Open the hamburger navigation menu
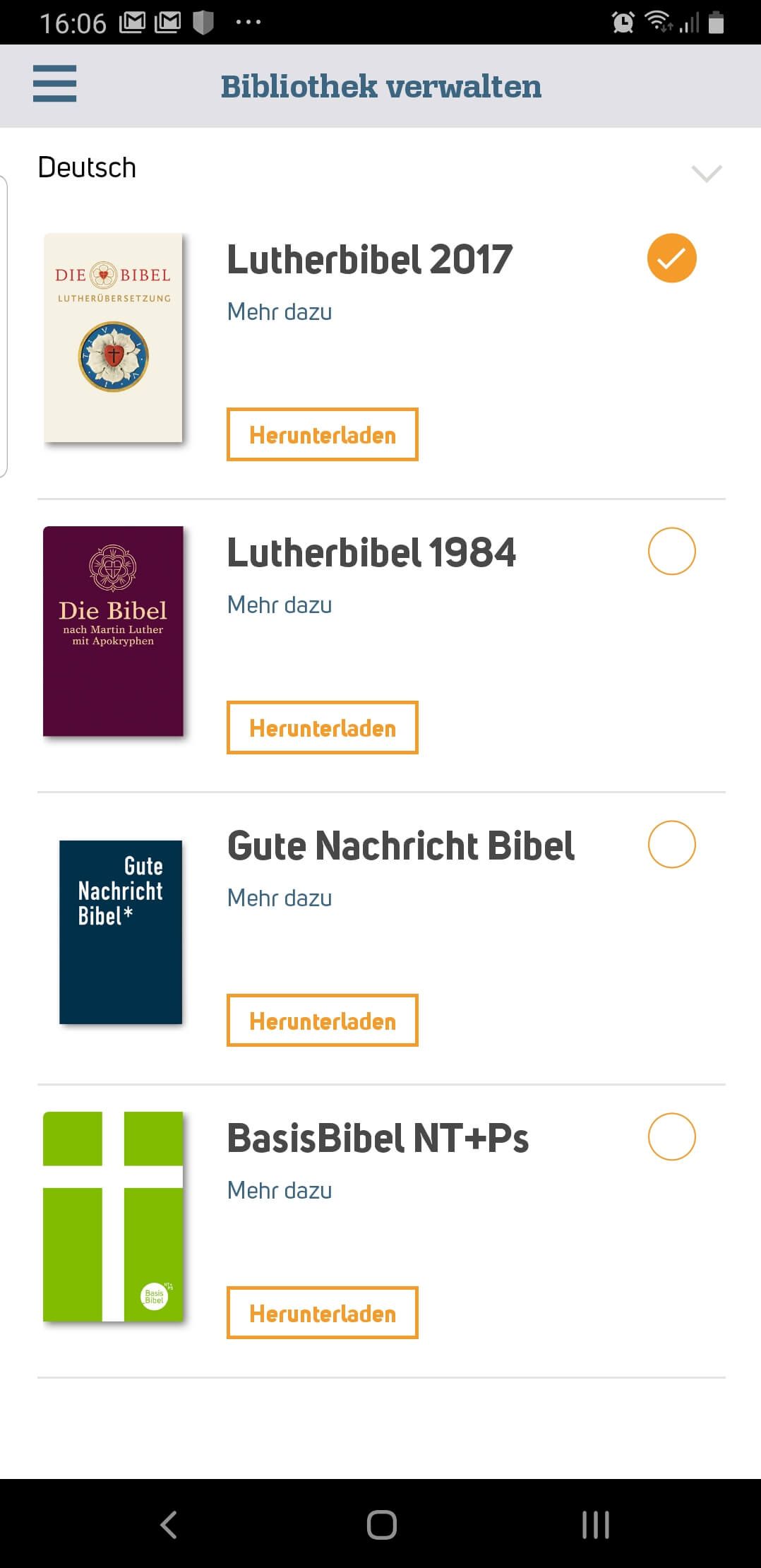 [x=54, y=83]
